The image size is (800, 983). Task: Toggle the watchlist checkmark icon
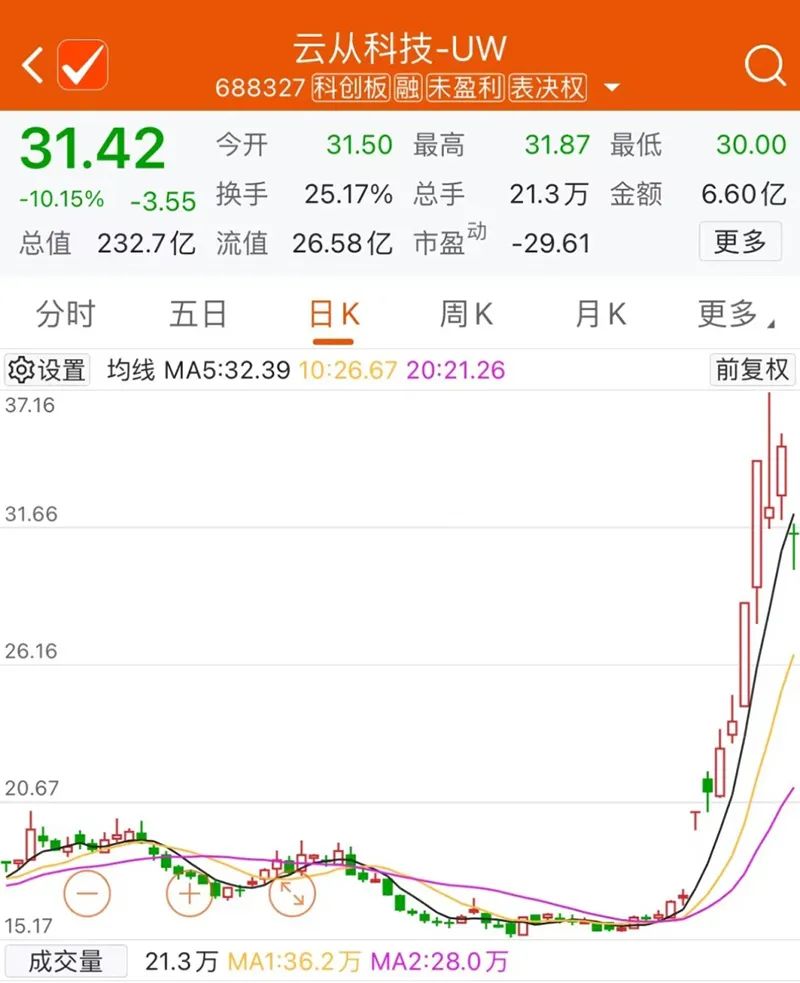point(83,66)
